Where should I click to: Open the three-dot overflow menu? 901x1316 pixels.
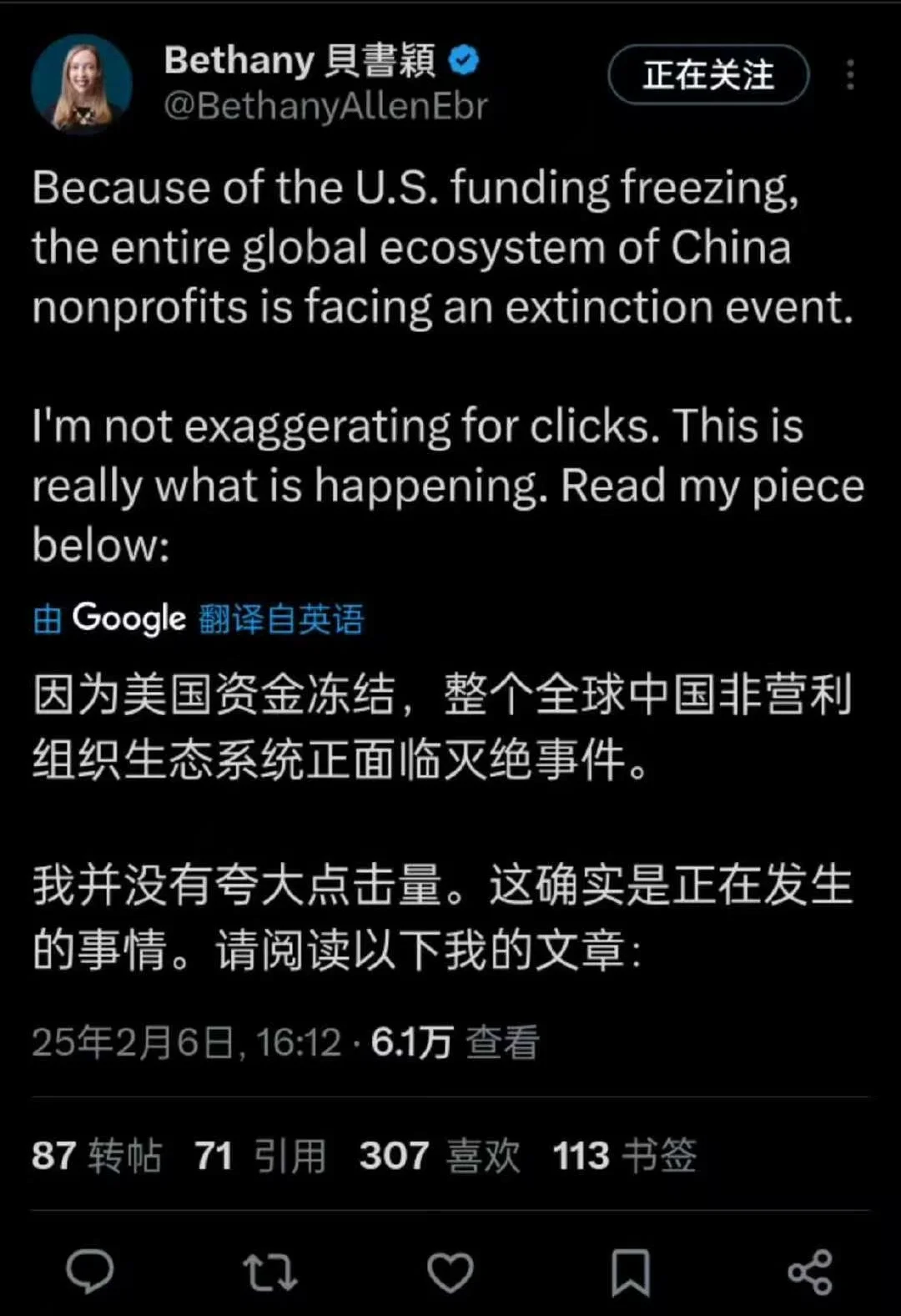pos(849,75)
